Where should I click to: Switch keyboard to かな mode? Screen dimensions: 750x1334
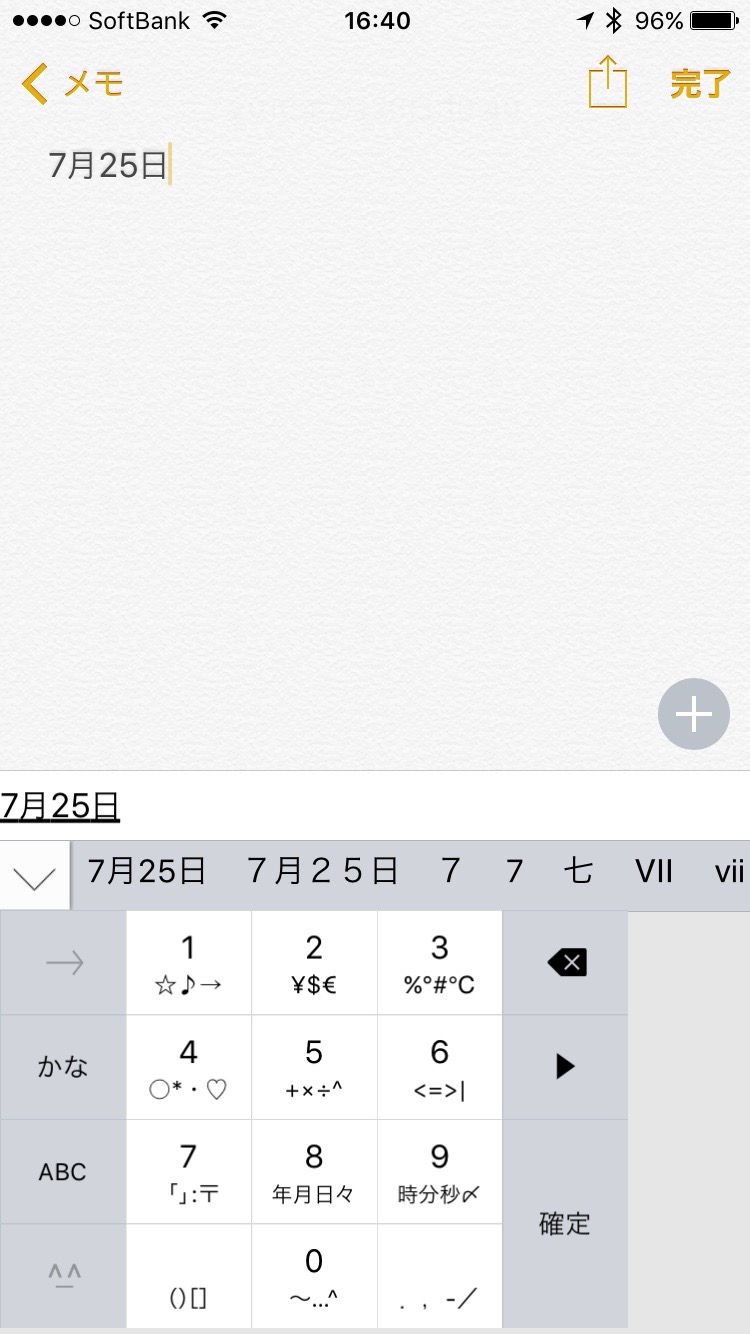coord(63,1067)
